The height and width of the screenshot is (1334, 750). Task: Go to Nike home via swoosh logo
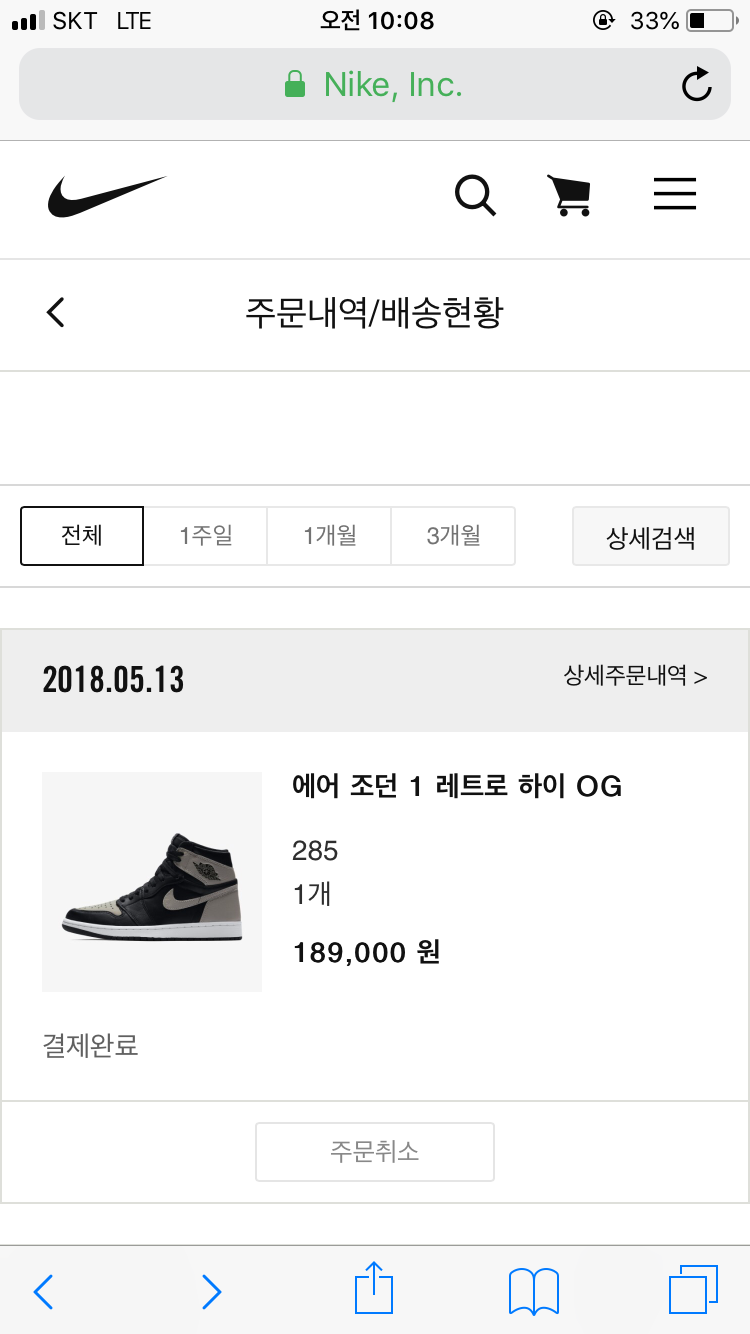tap(106, 195)
